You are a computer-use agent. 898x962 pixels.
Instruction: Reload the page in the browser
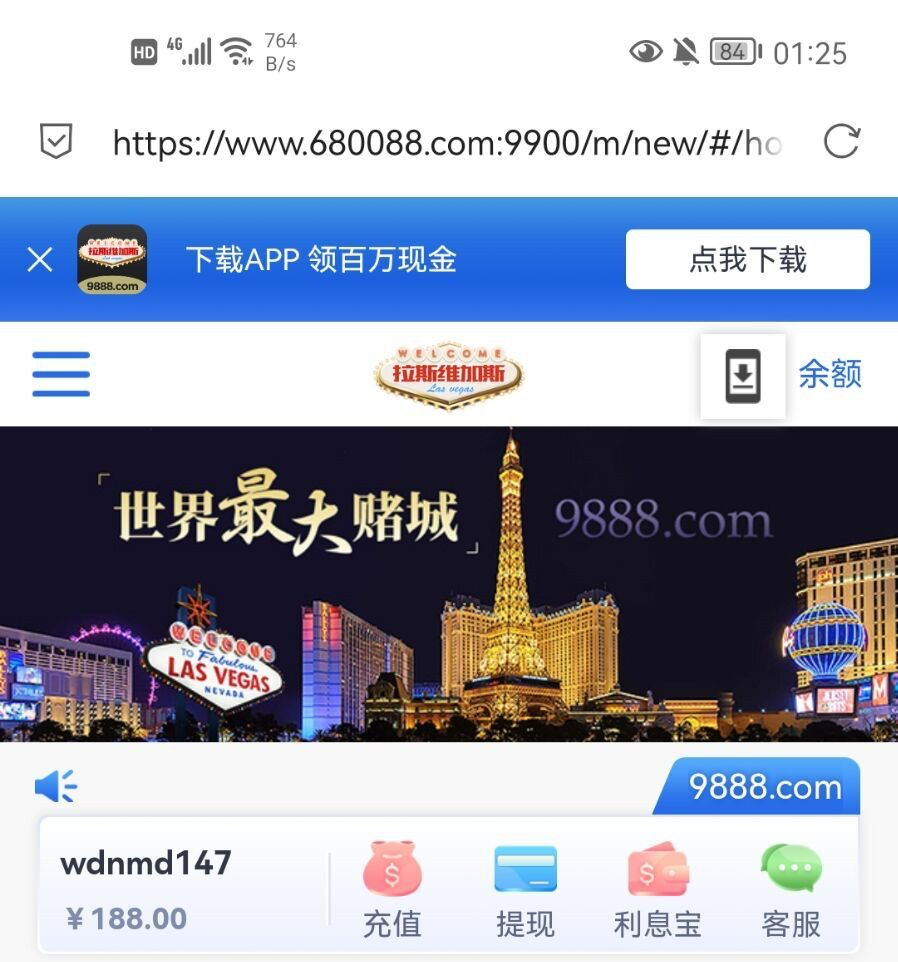pyautogui.click(x=841, y=142)
